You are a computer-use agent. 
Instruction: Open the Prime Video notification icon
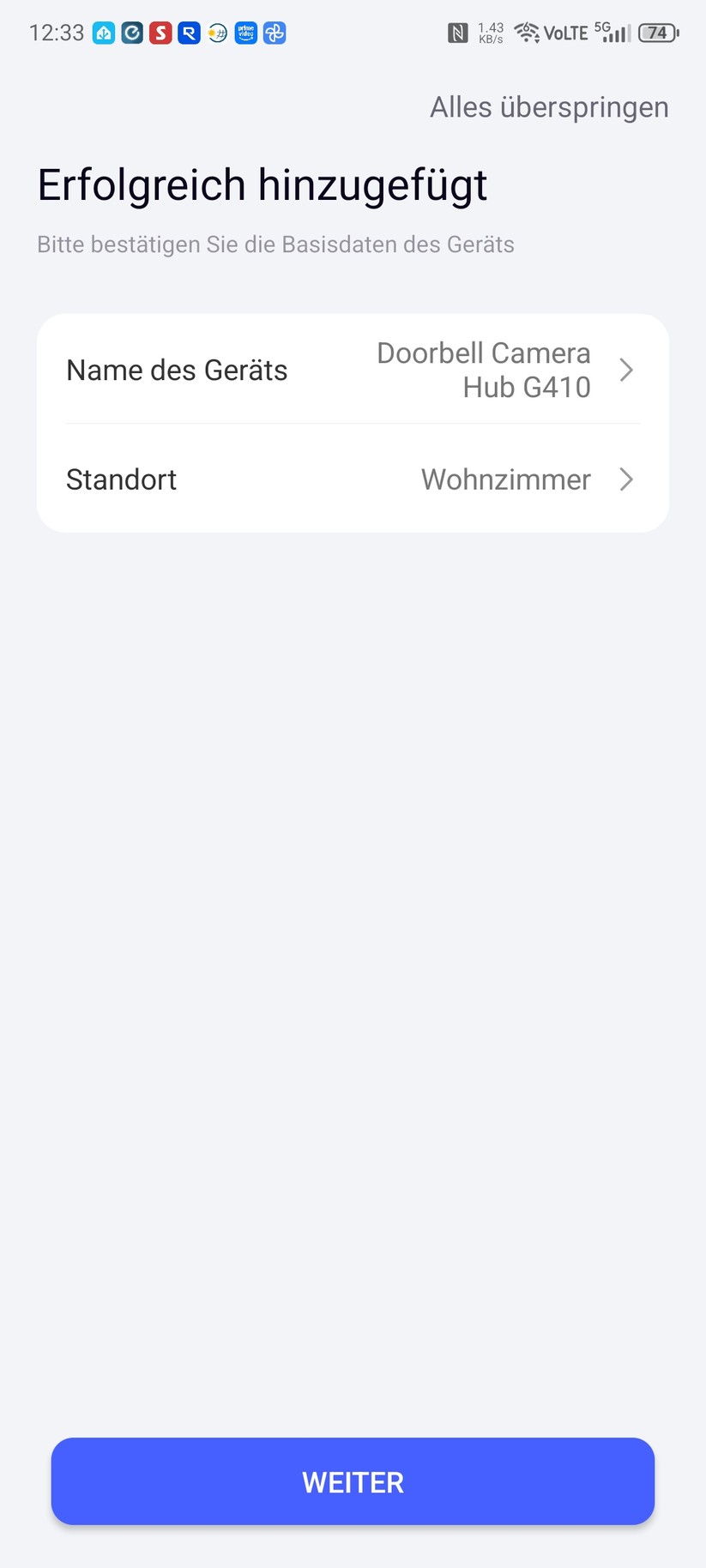click(x=246, y=33)
